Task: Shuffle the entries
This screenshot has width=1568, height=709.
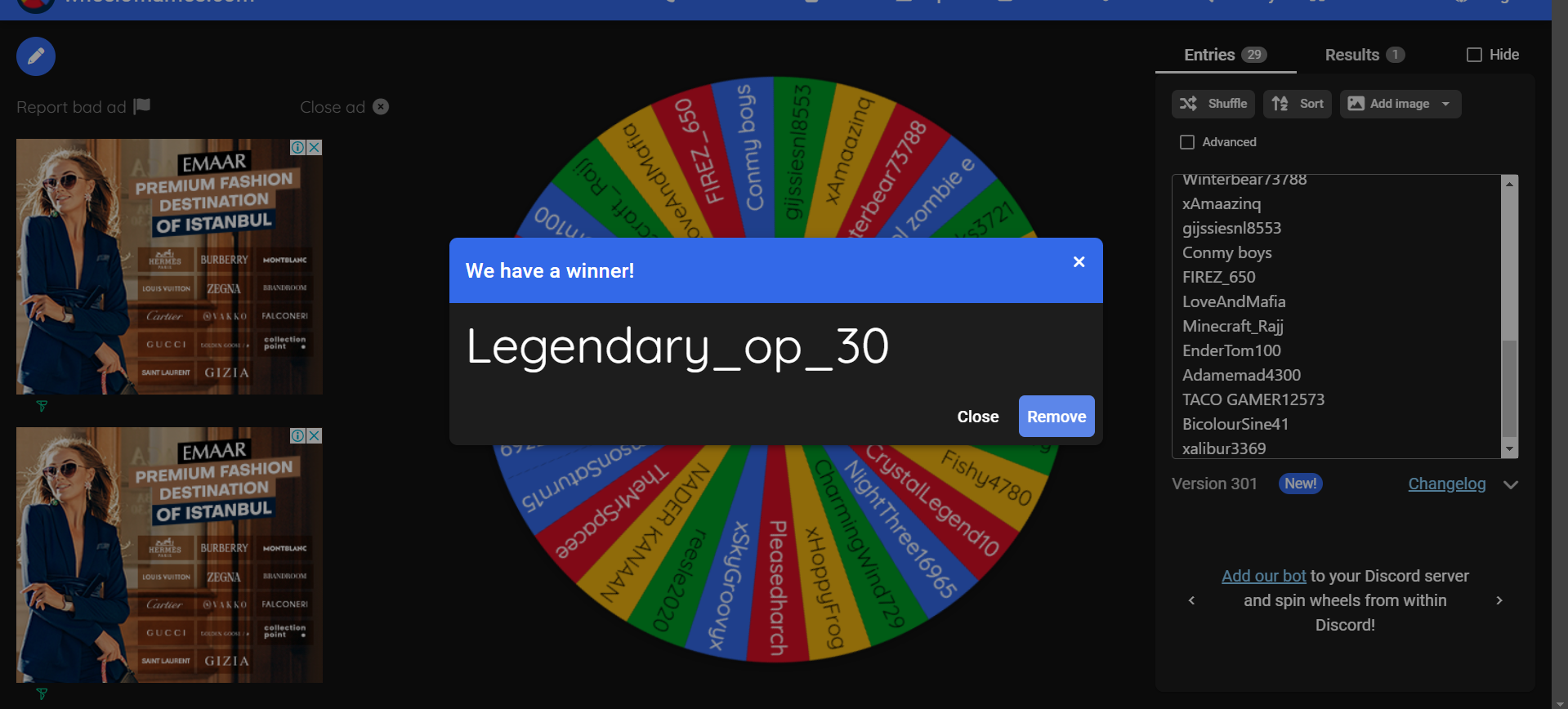Action: pyautogui.click(x=1213, y=104)
